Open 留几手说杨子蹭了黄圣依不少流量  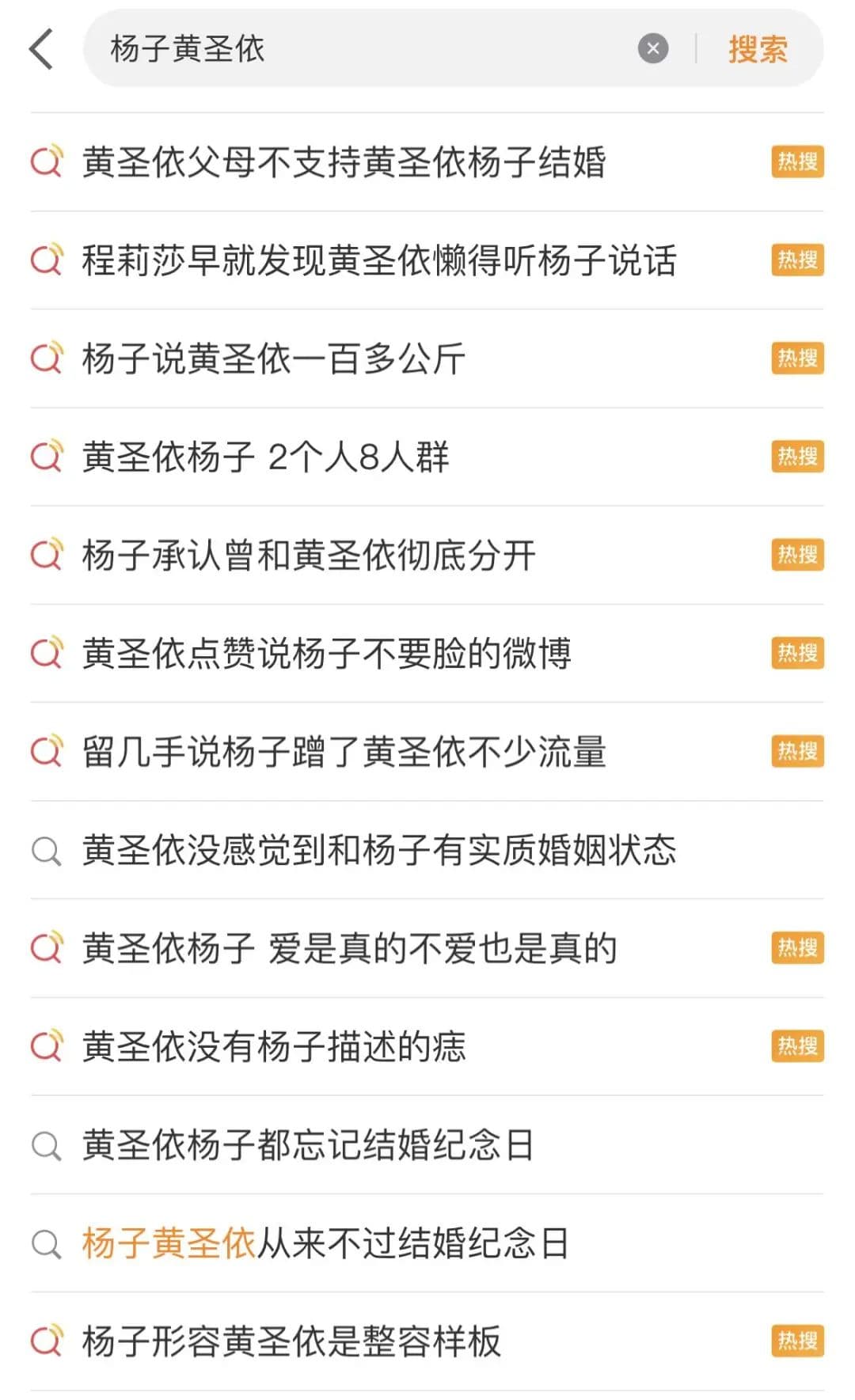(x=344, y=752)
